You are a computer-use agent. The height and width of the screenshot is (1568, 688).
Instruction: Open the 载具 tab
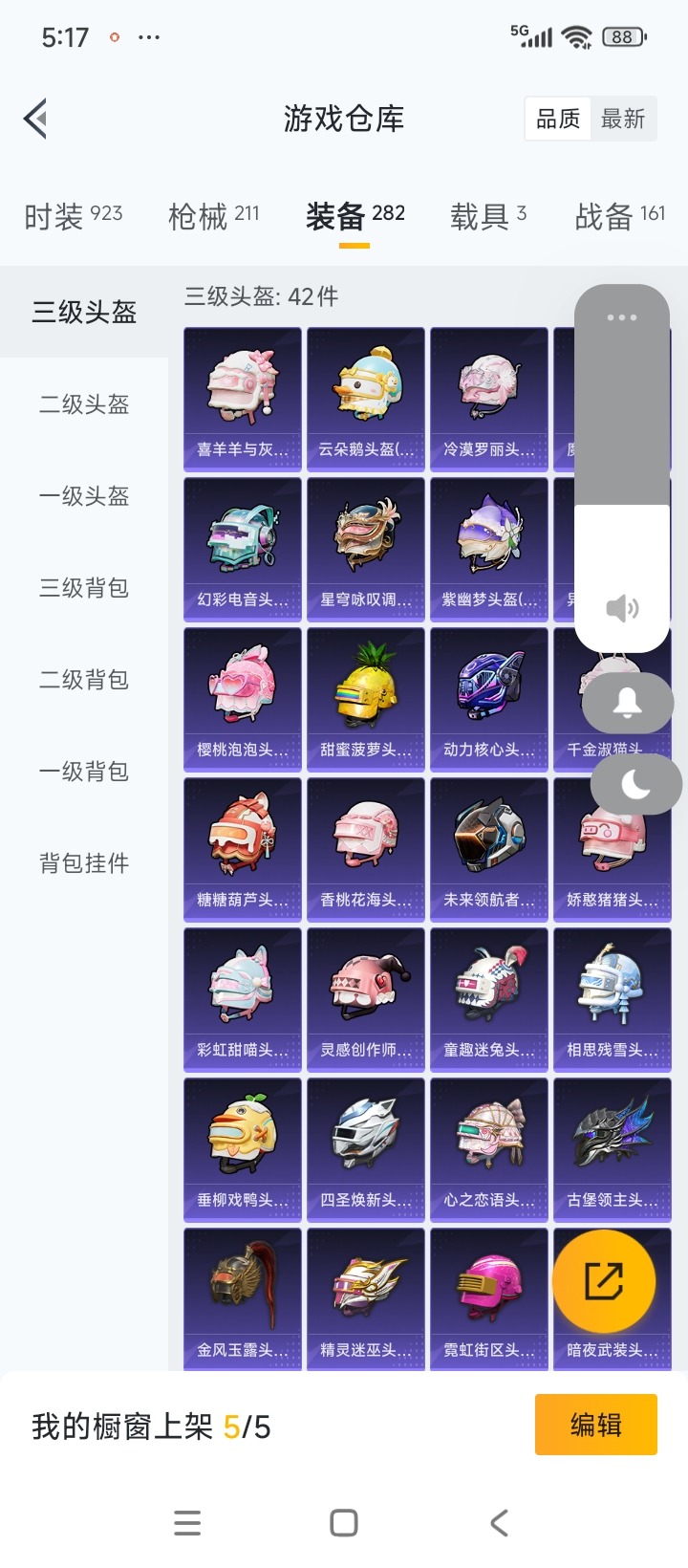click(x=487, y=216)
